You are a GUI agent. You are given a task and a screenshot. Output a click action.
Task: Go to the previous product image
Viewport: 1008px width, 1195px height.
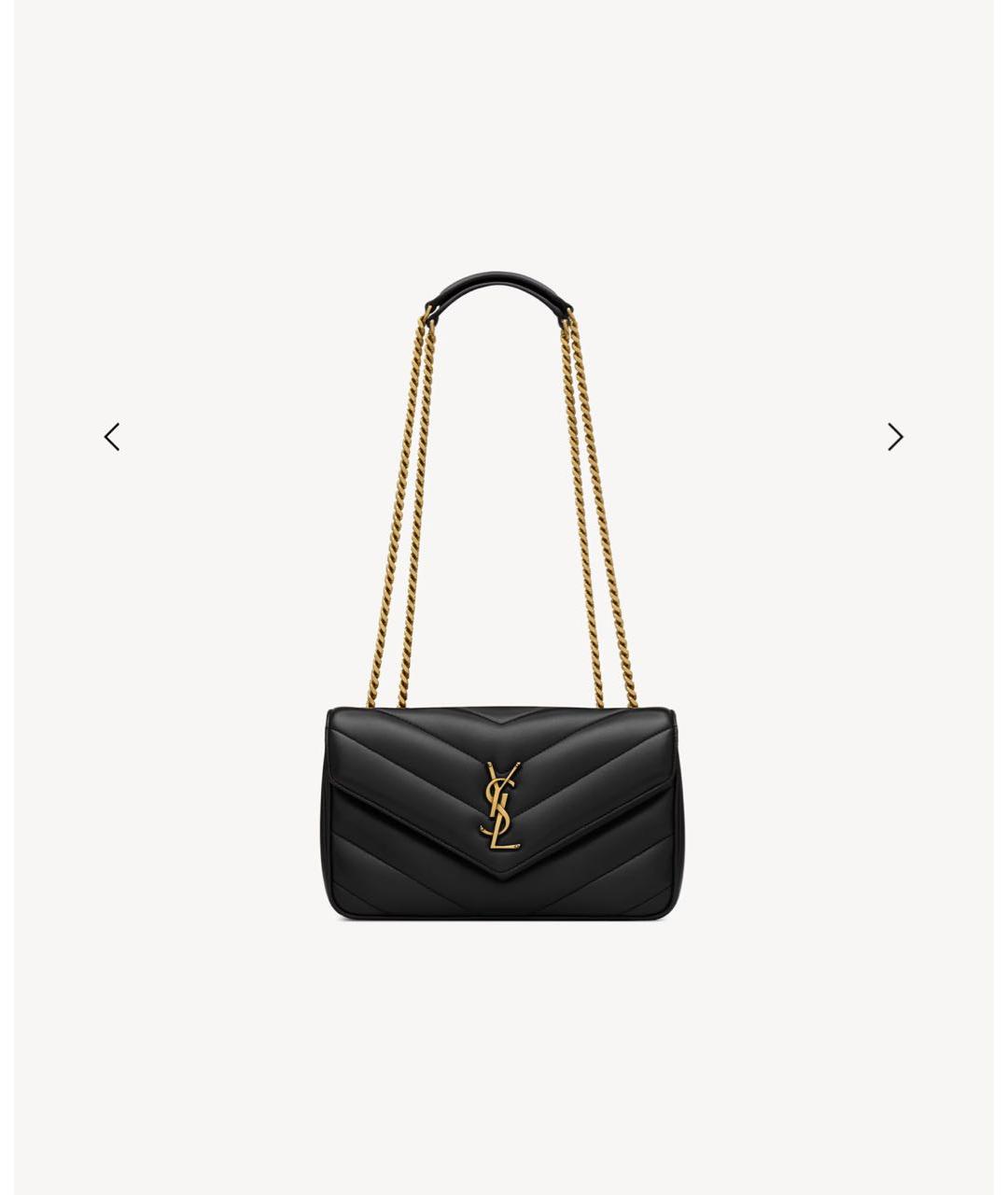(x=112, y=436)
